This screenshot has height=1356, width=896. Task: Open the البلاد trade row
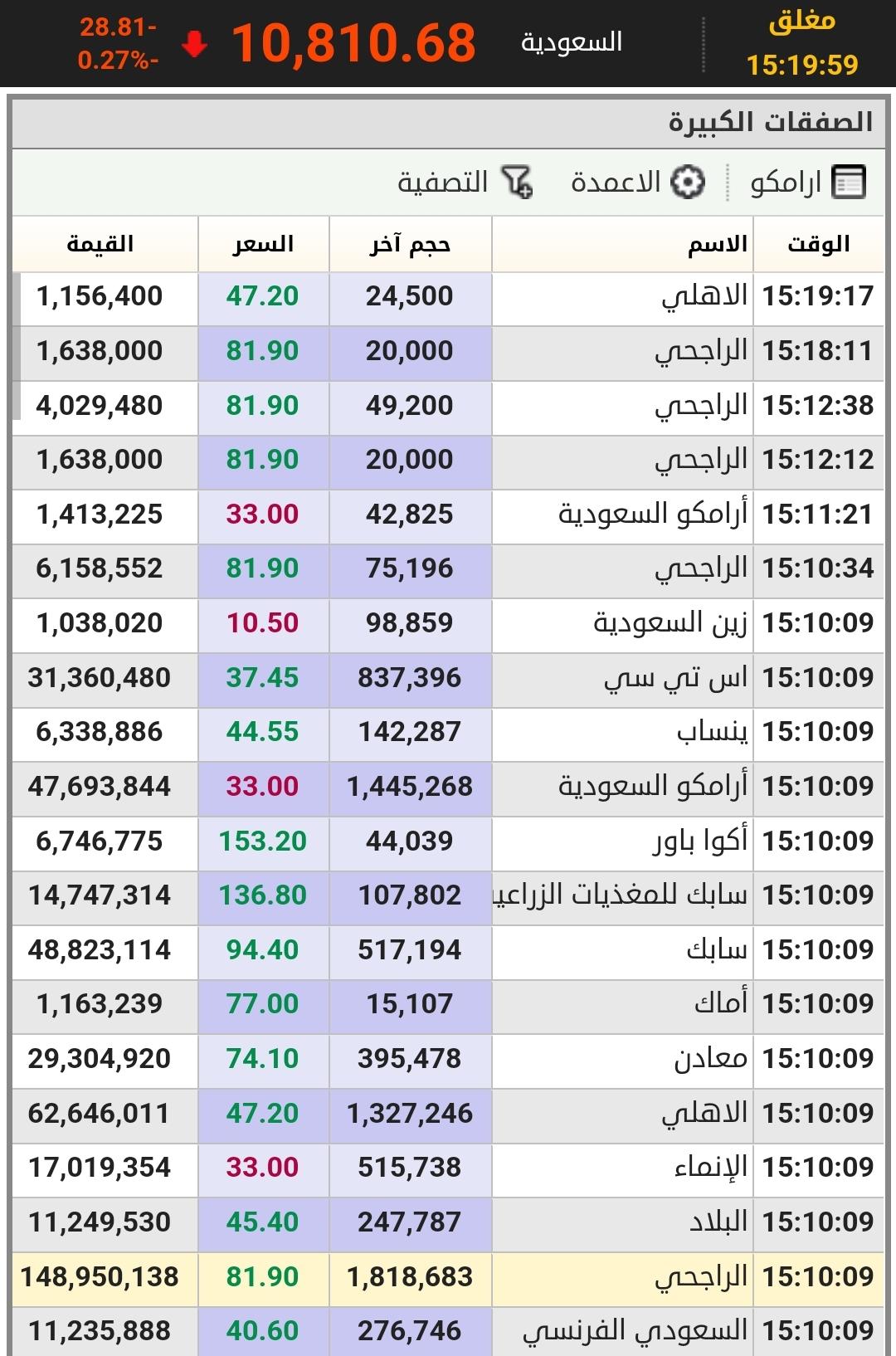click(448, 1222)
